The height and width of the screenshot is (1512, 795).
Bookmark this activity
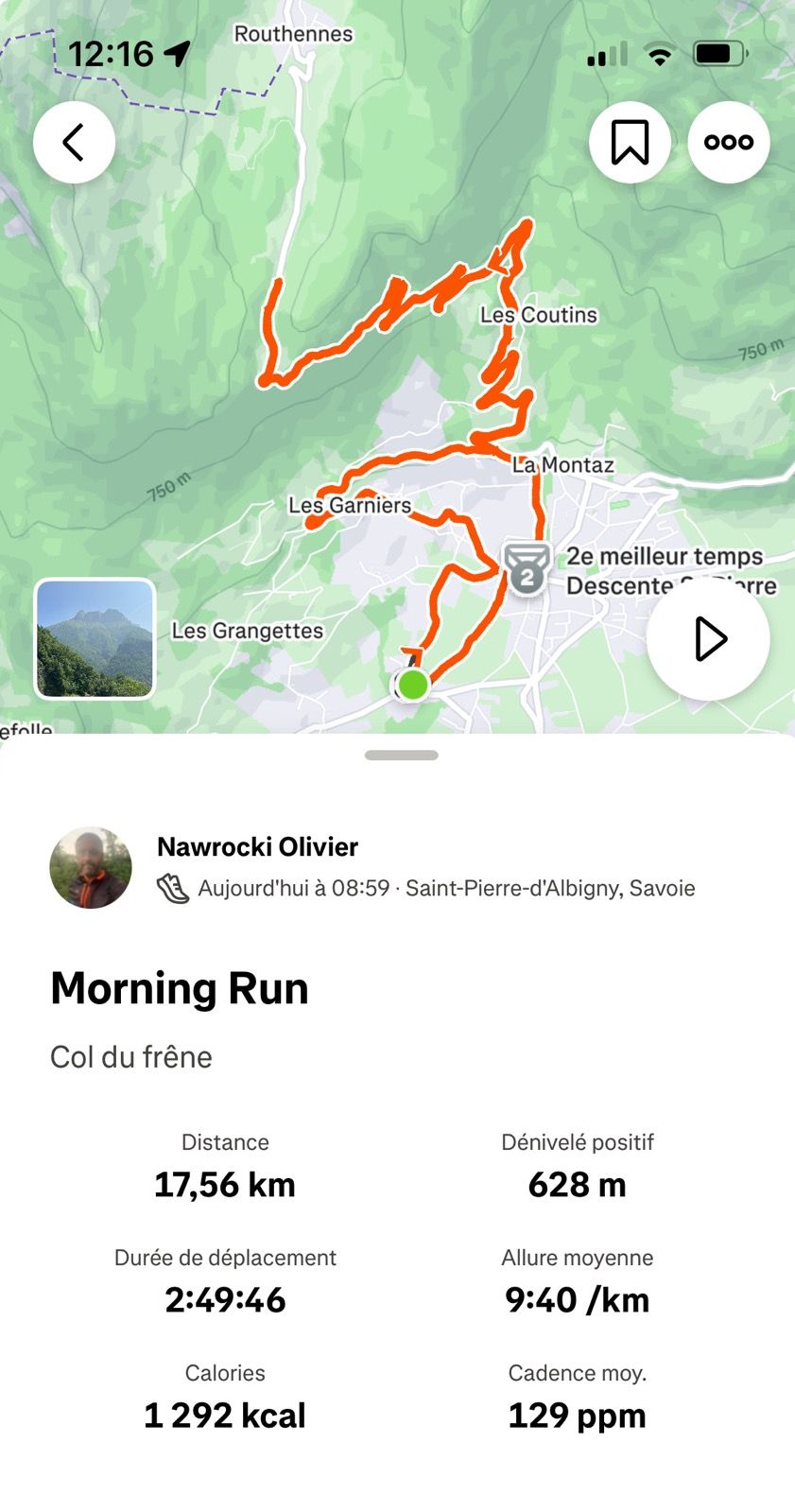click(630, 142)
